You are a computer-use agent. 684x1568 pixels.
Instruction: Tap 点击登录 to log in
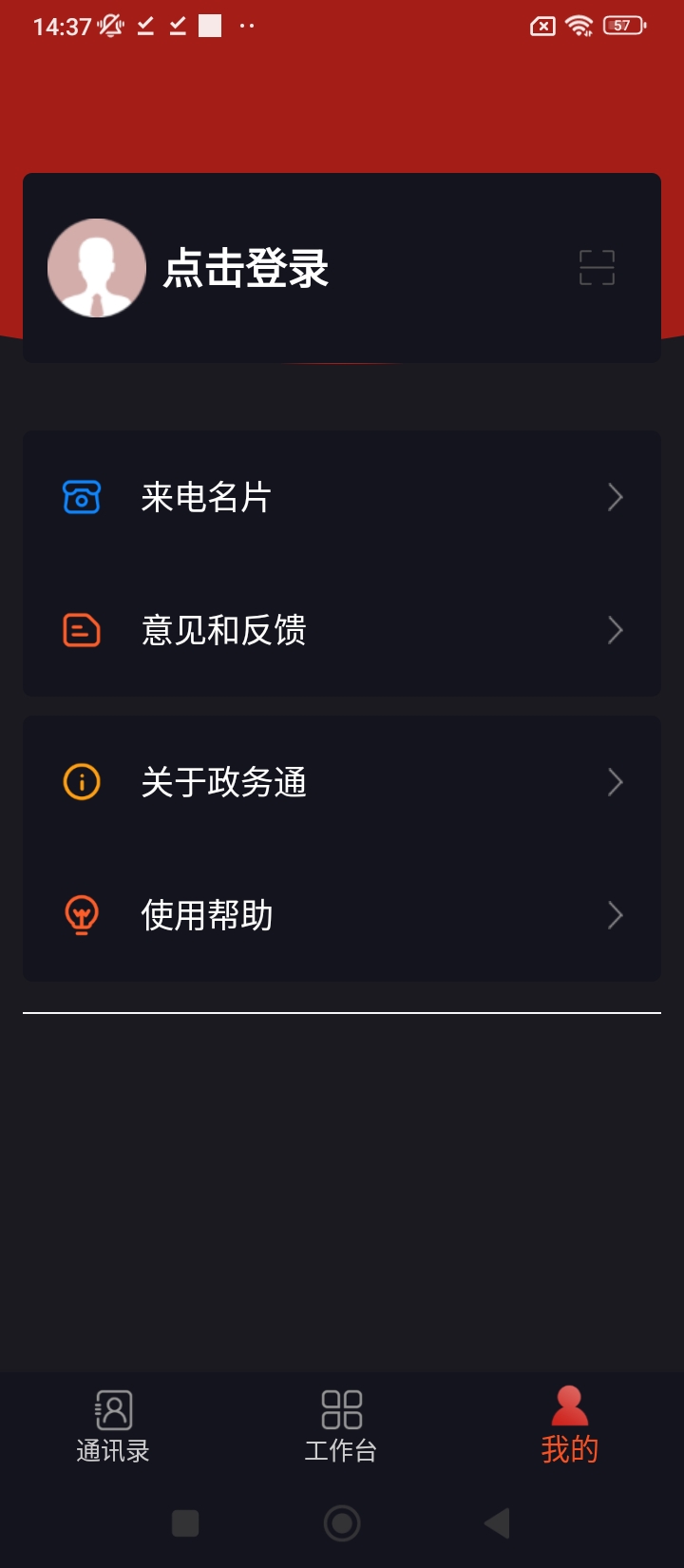coord(246,268)
